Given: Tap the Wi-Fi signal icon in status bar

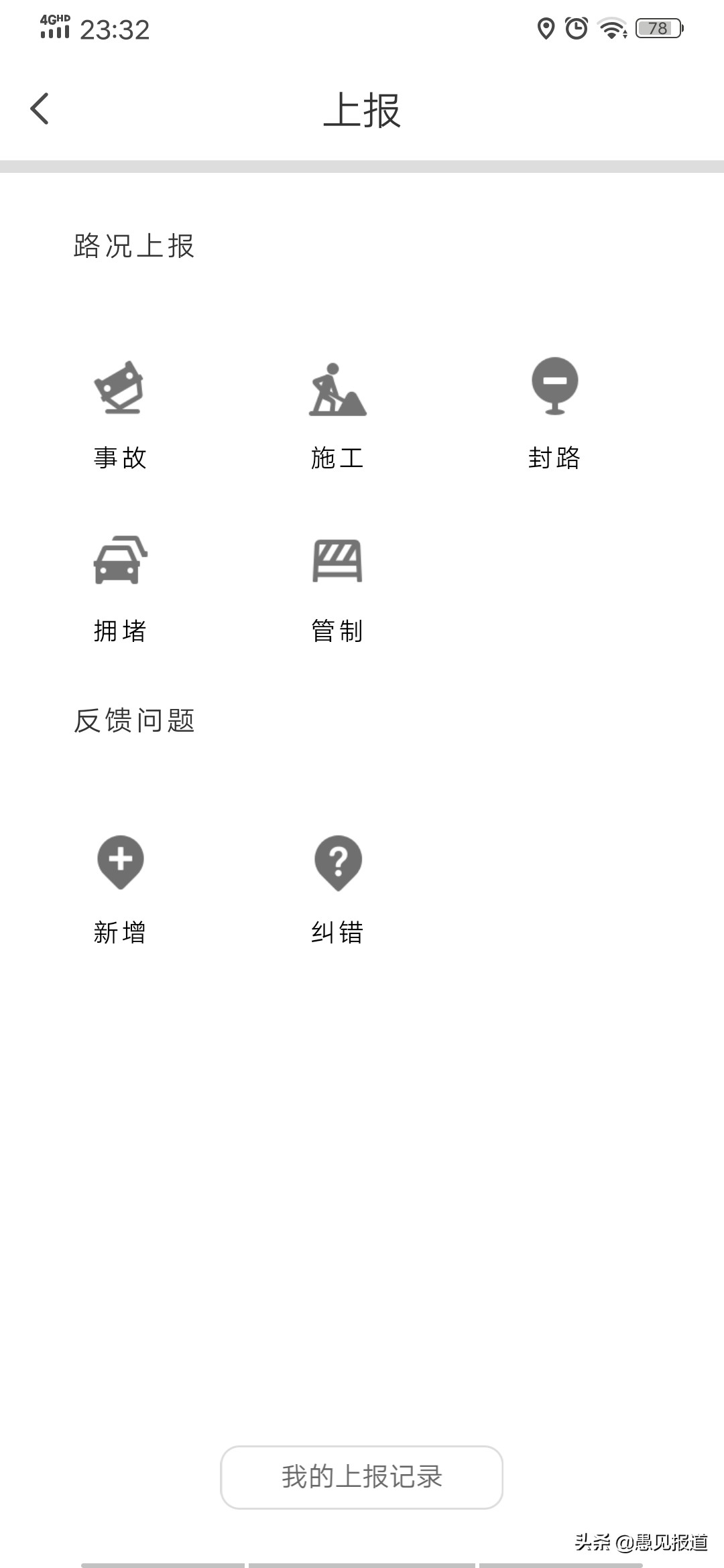Looking at the screenshot, I should click(611, 28).
